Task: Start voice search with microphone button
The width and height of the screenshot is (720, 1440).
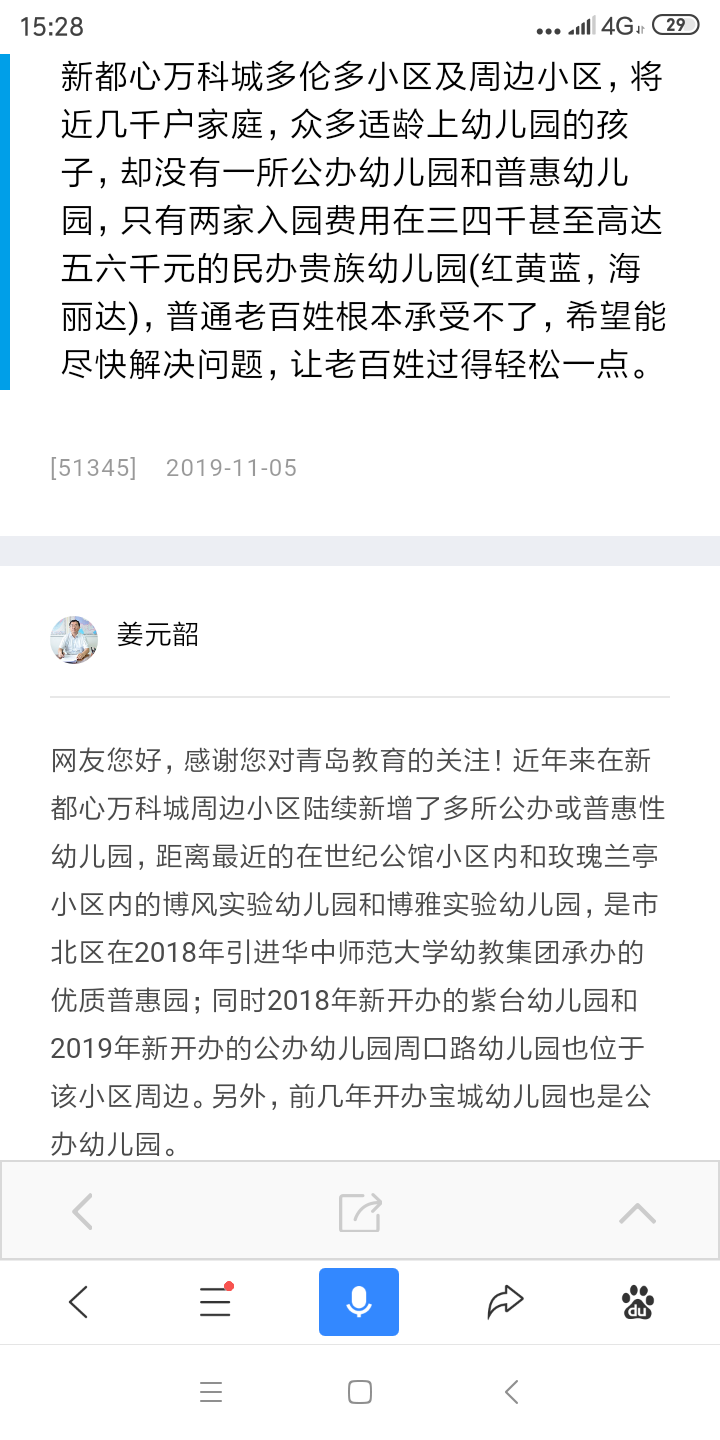Action: pos(359,1302)
